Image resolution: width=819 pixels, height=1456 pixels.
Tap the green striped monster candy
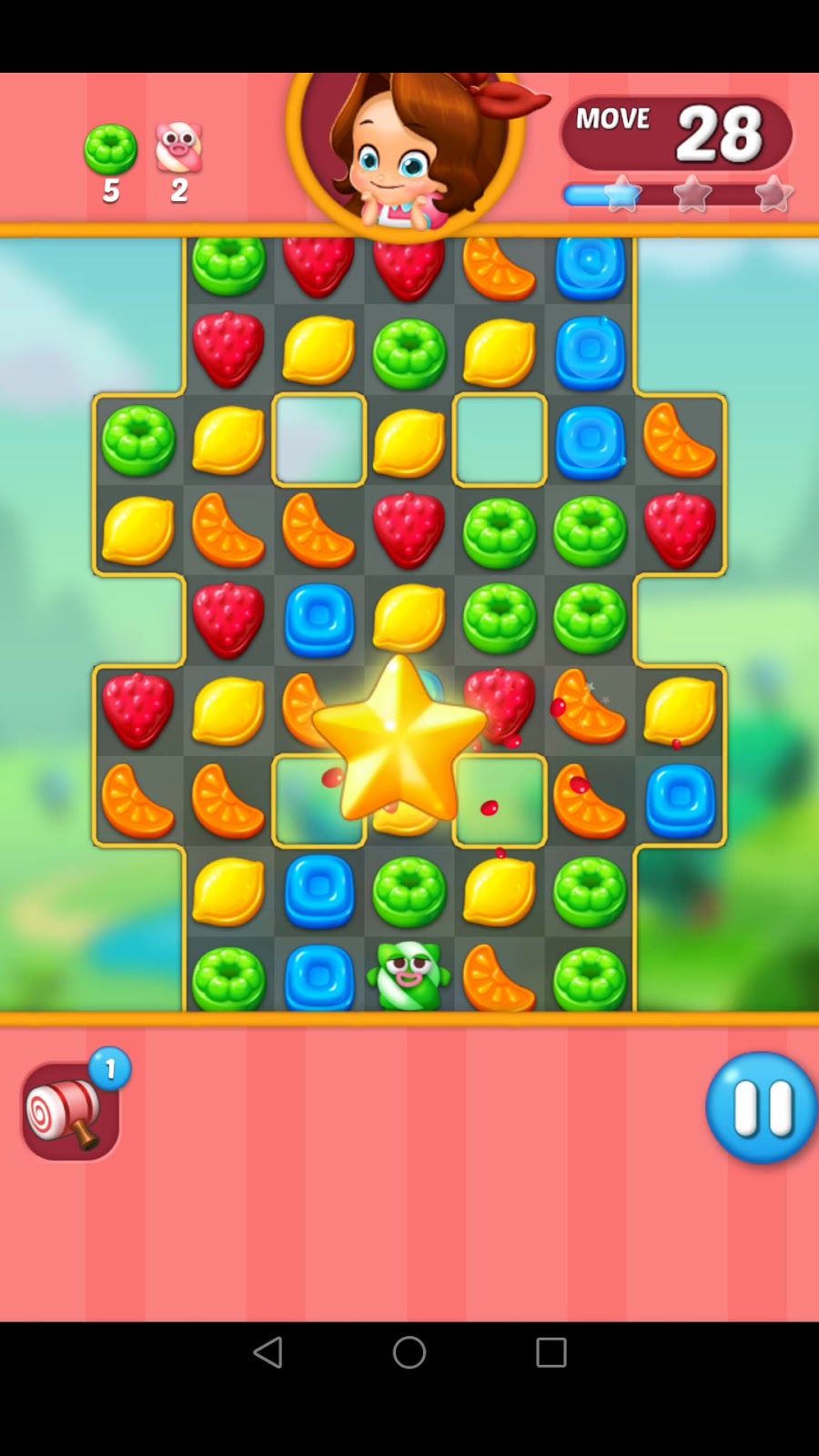click(409, 976)
